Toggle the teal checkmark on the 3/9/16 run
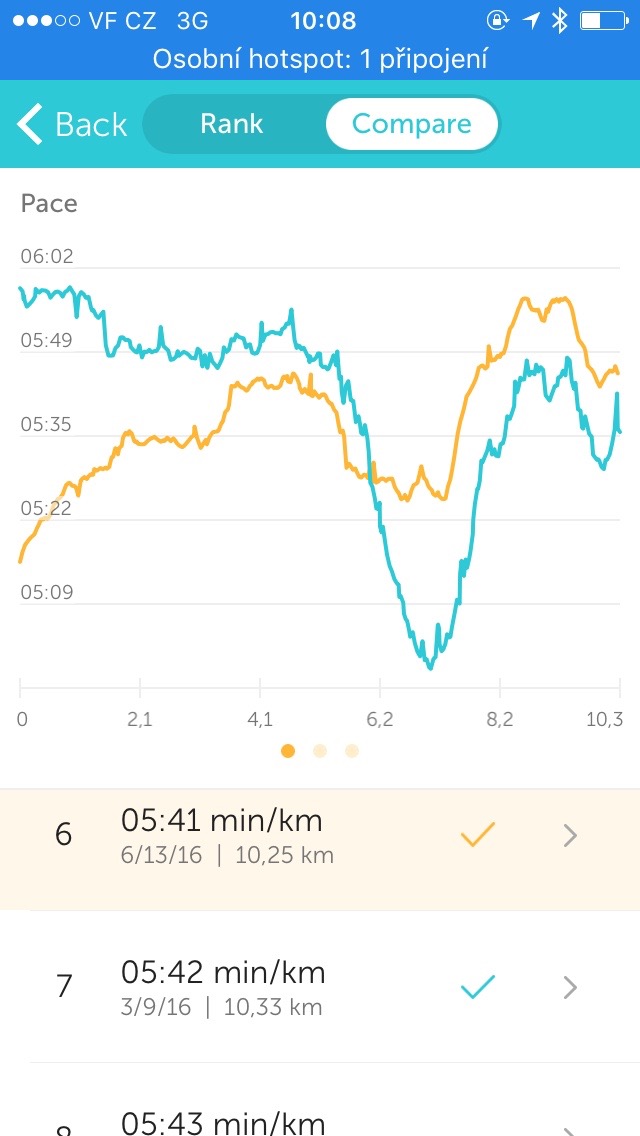 [477, 988]
